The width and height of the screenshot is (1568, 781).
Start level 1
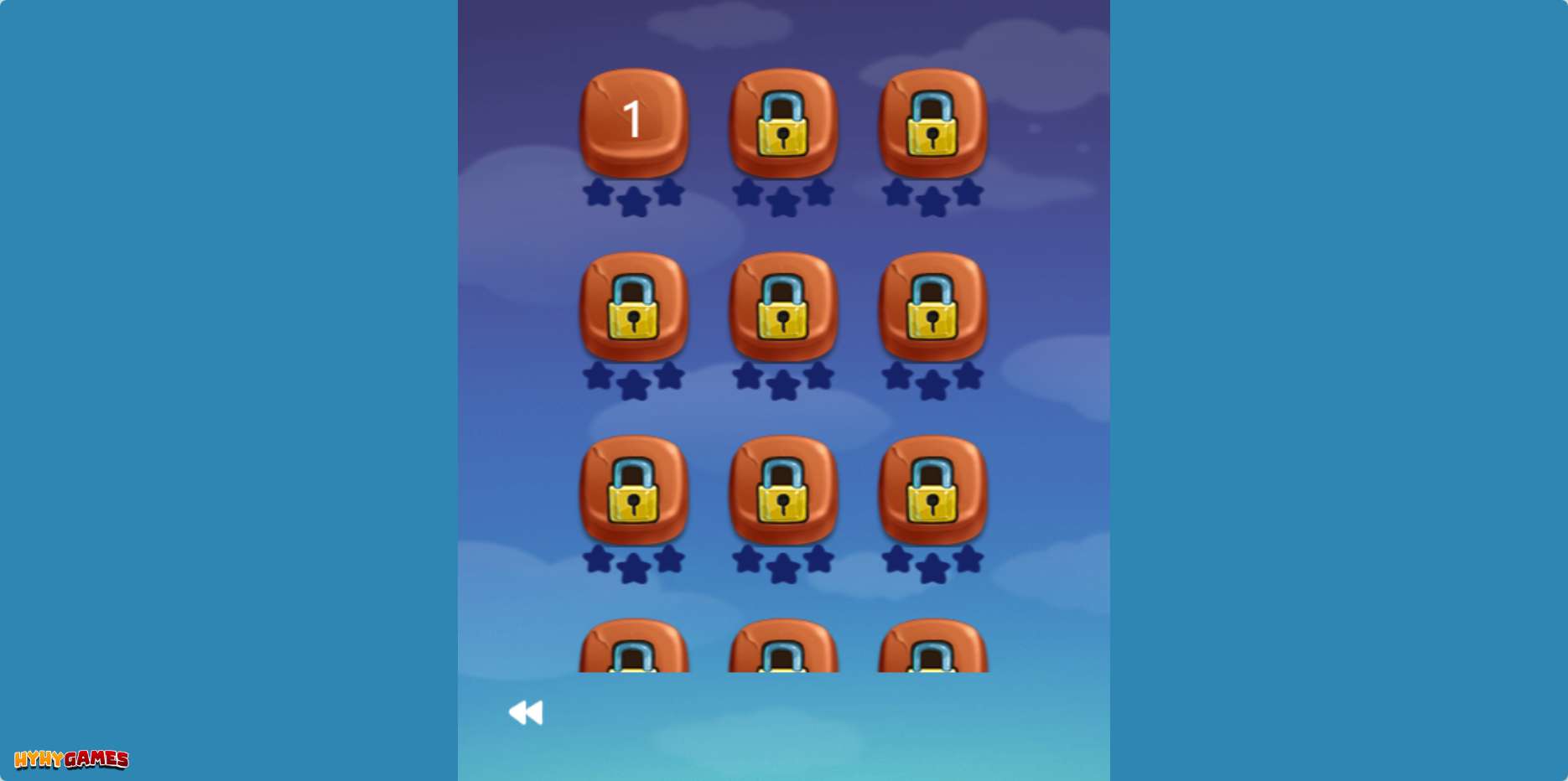click(633, 122)
